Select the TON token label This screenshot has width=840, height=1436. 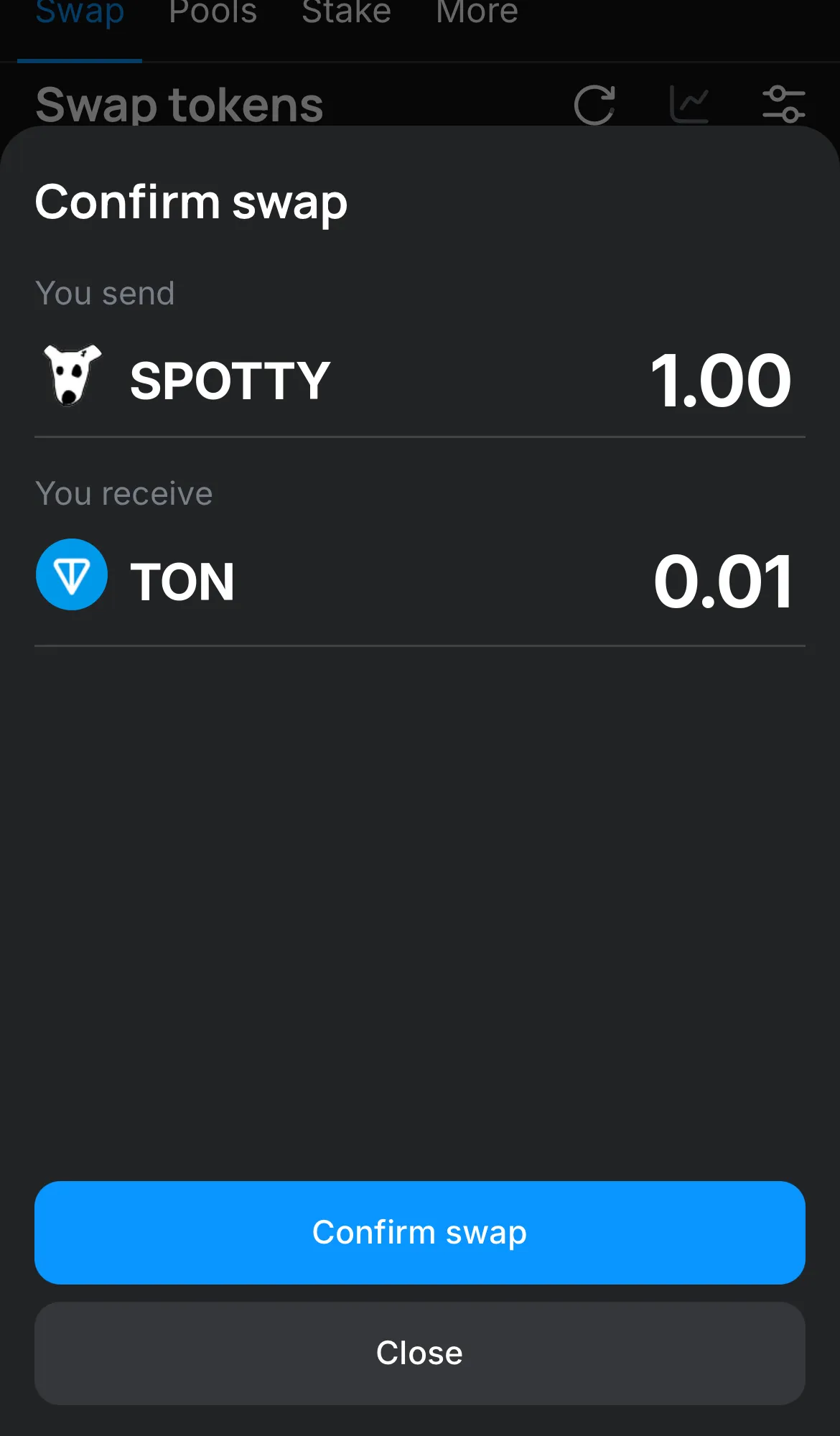[x=183, y=580]
